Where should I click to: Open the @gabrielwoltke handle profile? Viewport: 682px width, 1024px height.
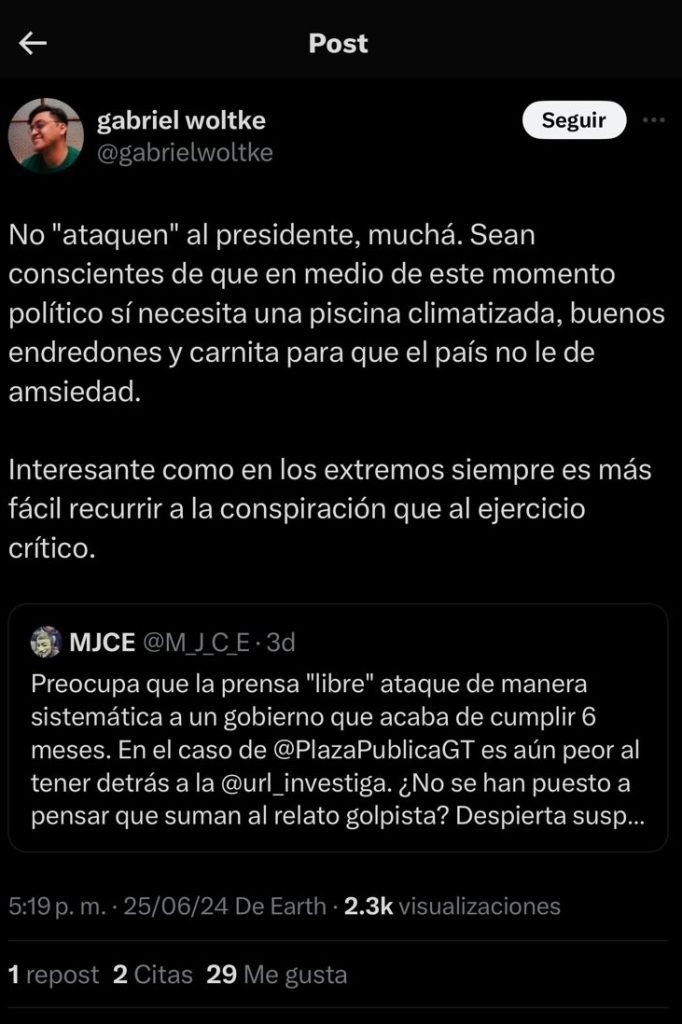(x=184, y=153)
